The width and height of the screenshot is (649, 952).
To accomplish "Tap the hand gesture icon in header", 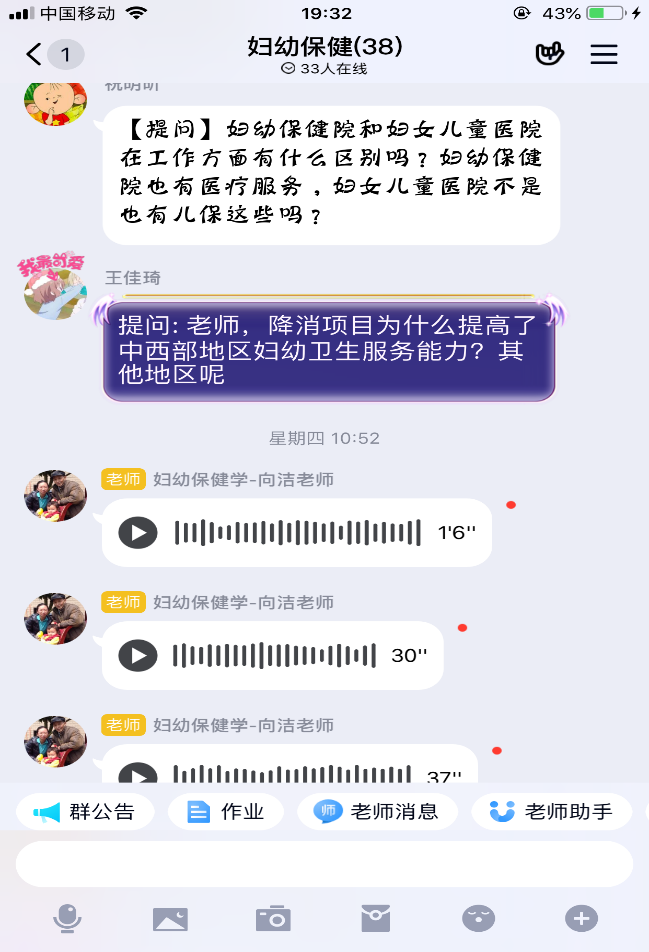I will tap(549, 54).
